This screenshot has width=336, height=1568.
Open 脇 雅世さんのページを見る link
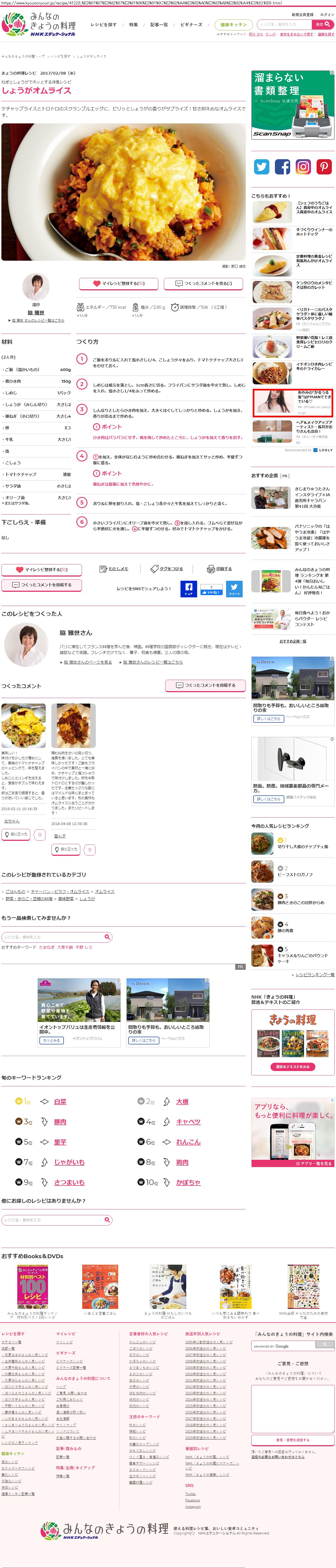click(x=88, y=662)
